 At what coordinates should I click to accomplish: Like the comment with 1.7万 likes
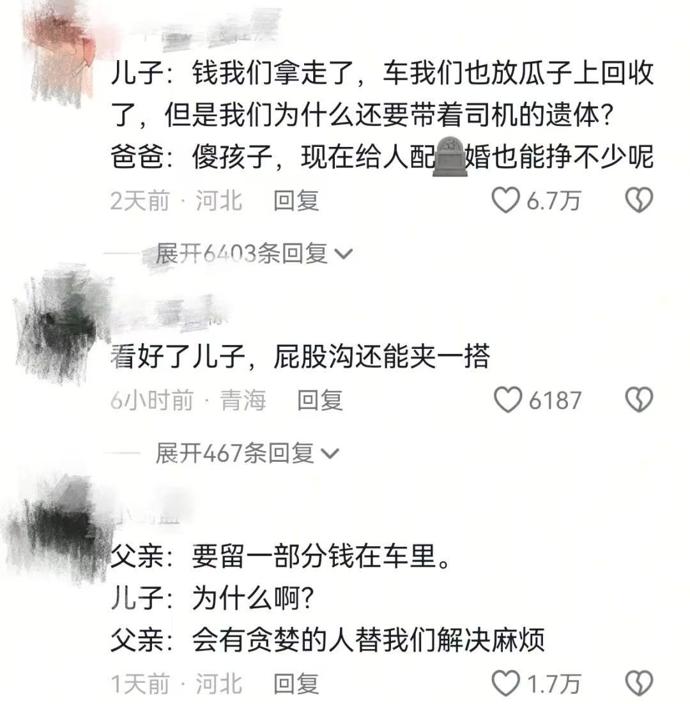[508, 684]
